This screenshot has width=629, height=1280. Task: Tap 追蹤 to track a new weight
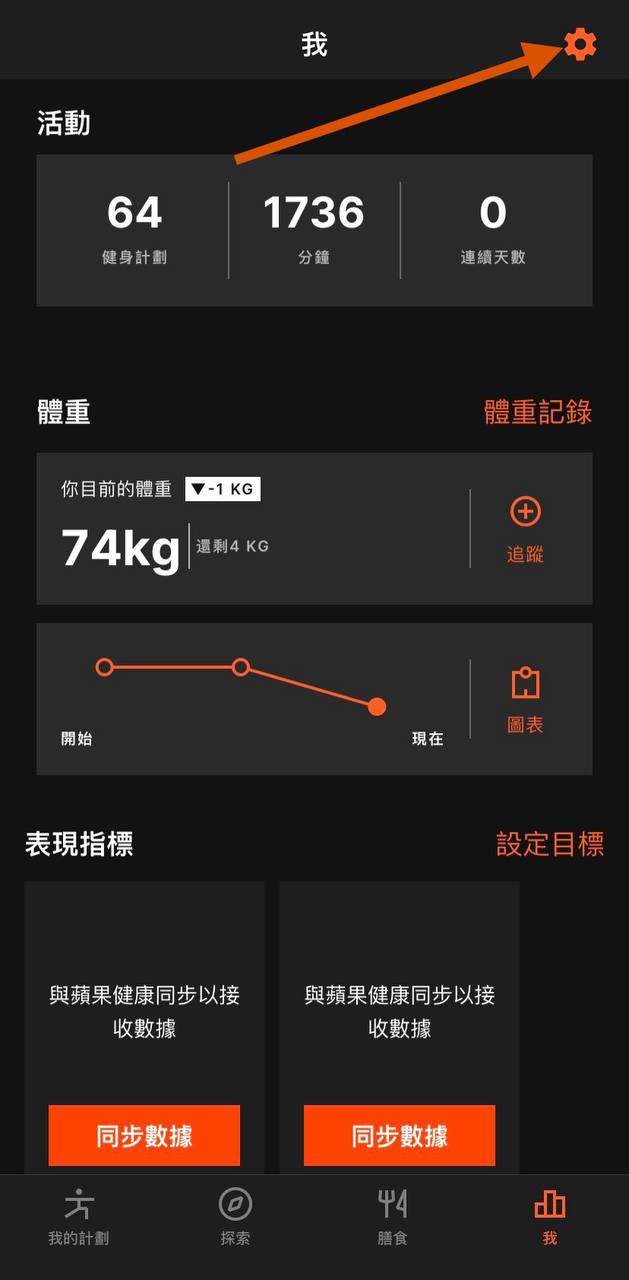pyautogui.click(x=525, y=529)
